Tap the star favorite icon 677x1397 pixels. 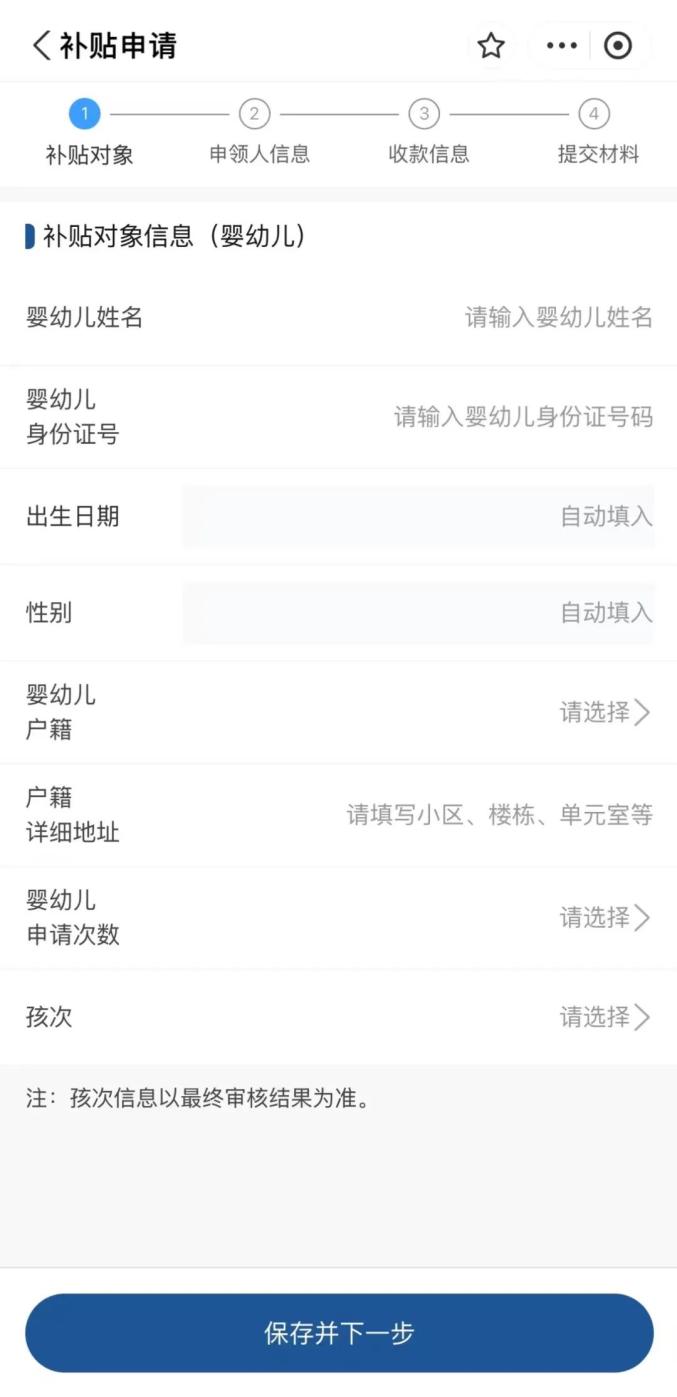pos(491,46)
